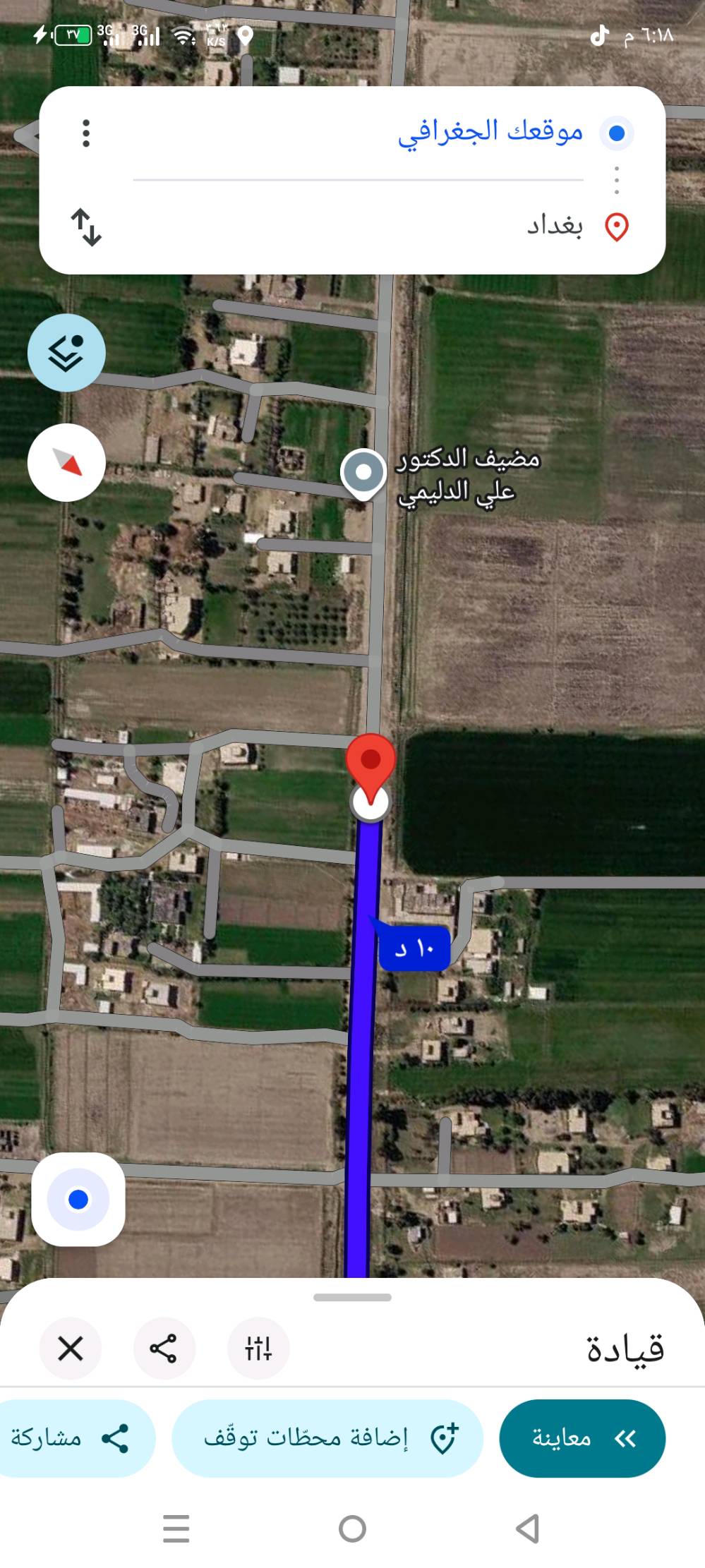Tap the مشاركة share chip

click(x=74, y=1438)
